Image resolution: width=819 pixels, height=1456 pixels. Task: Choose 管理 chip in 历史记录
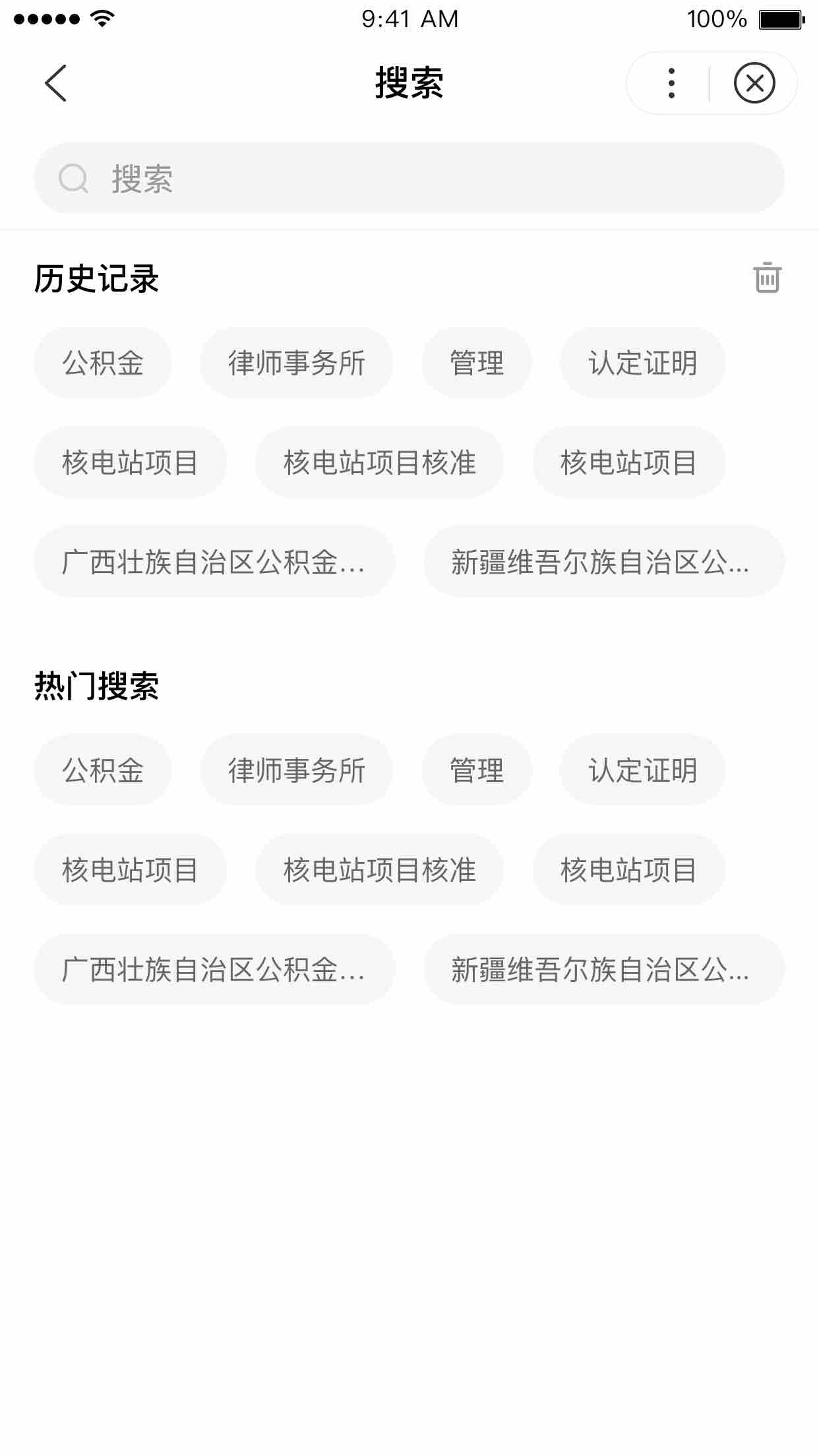(477, 363)
